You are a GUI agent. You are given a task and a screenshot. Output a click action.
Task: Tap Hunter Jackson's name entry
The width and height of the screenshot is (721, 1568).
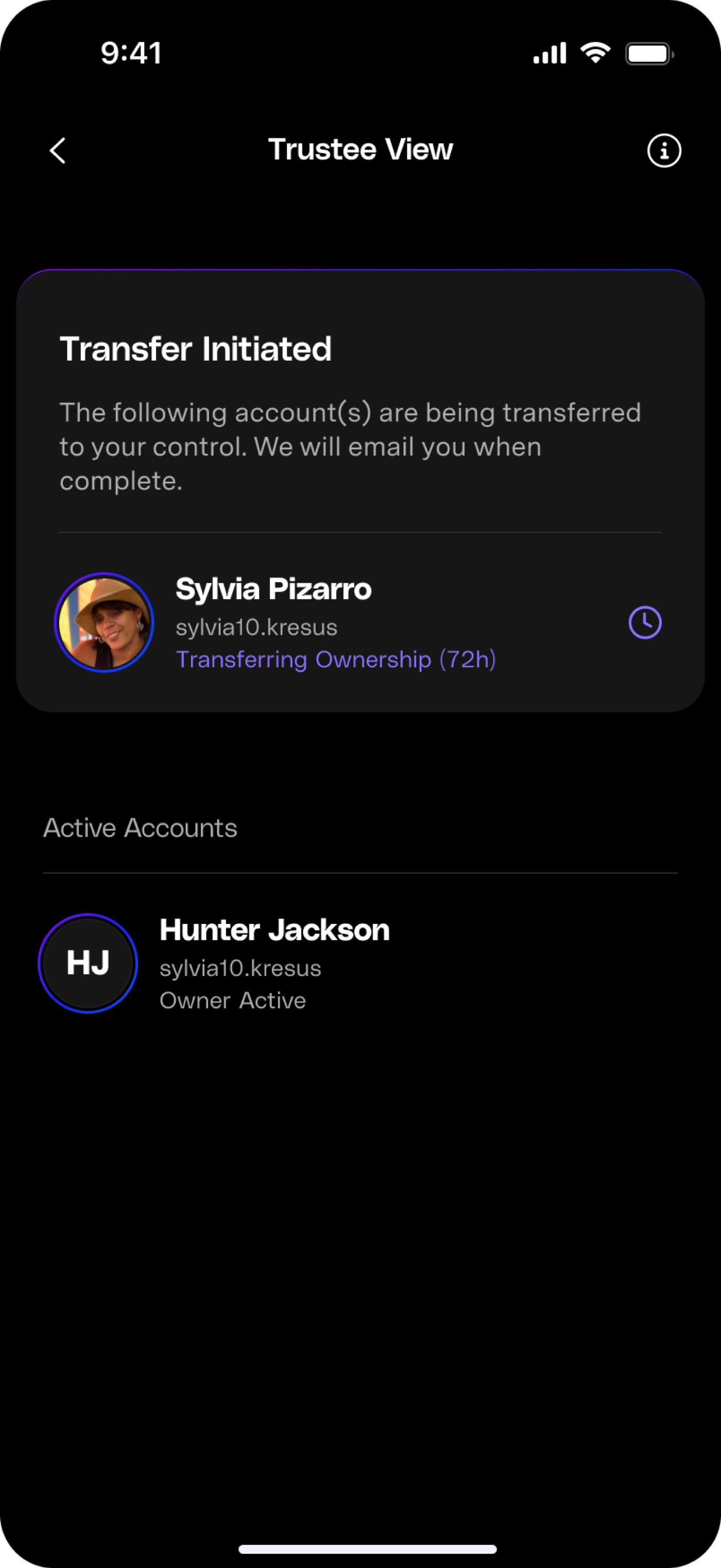pos(274,930)
